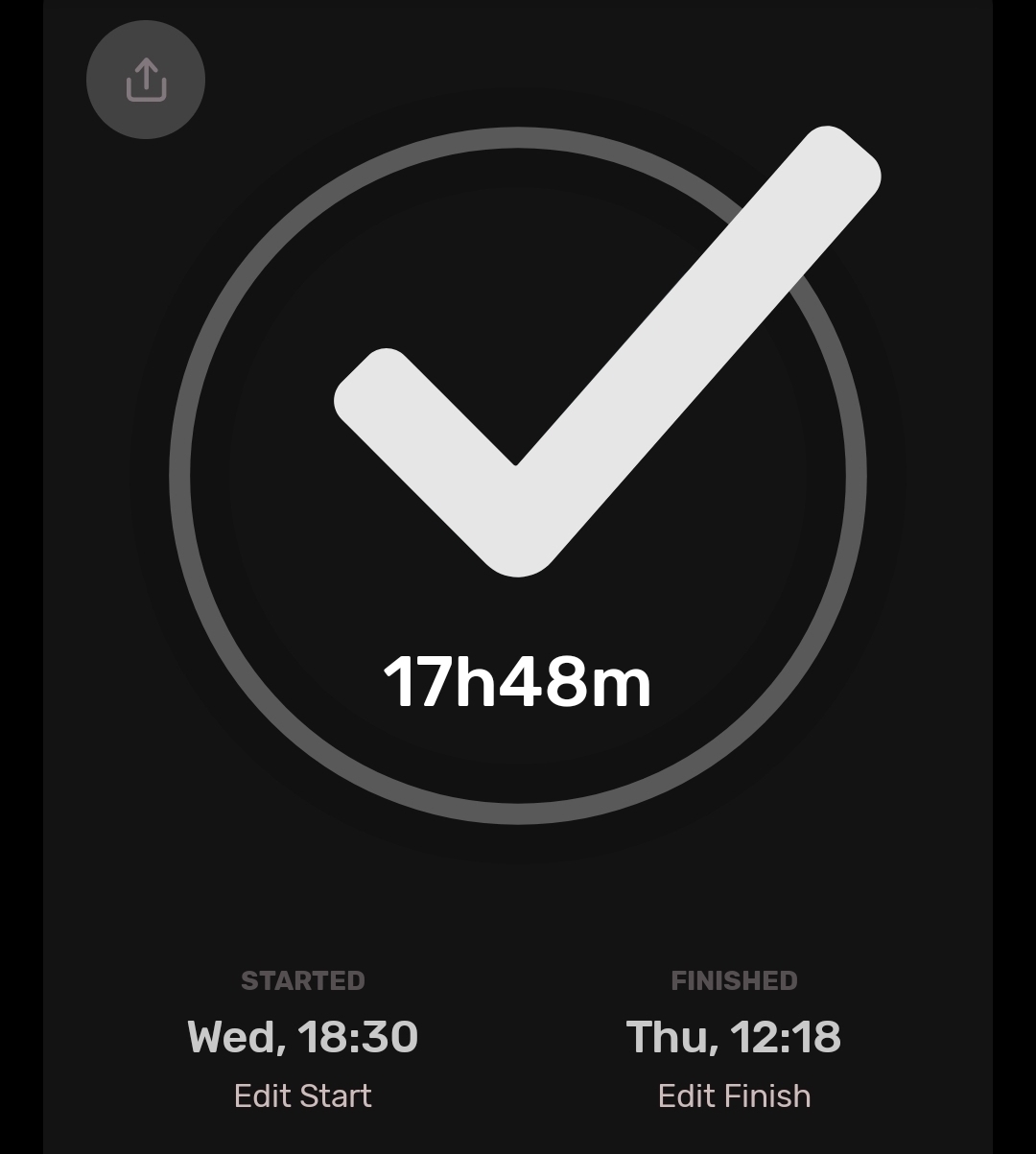The height and width of the screenshot is (1154, 1036).
Task: Tap Edit Finish under Thu, 12:18
Action: coord(734,1095)
